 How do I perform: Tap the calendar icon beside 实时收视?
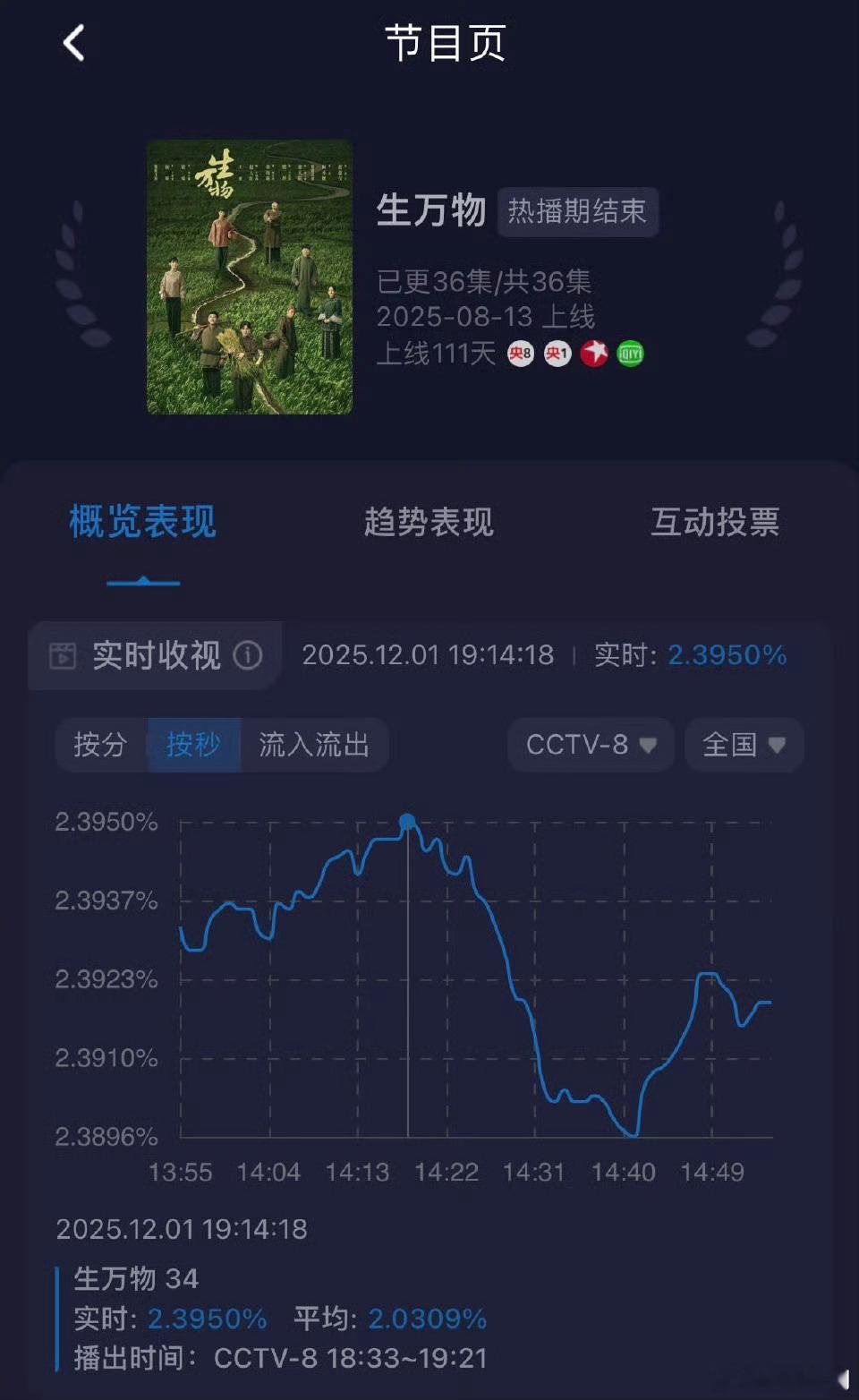pos(64,656)
